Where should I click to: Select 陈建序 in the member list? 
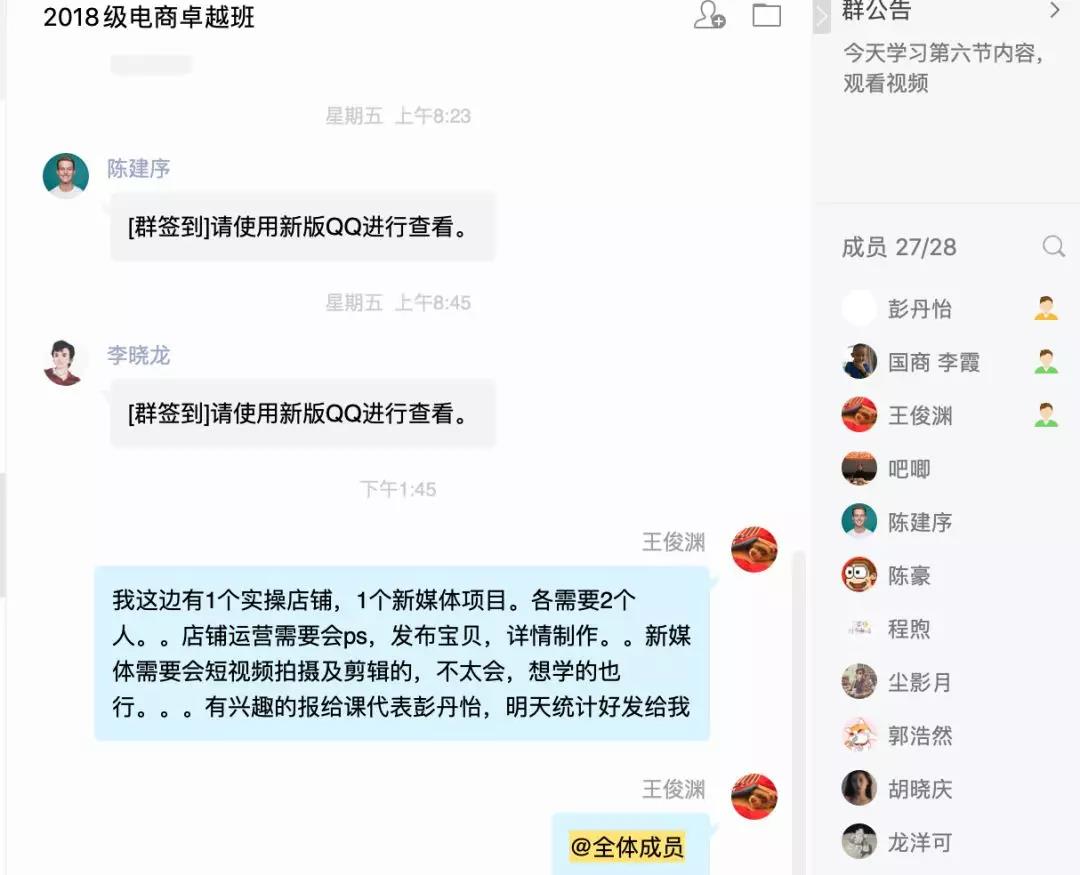tap(919, 522)
